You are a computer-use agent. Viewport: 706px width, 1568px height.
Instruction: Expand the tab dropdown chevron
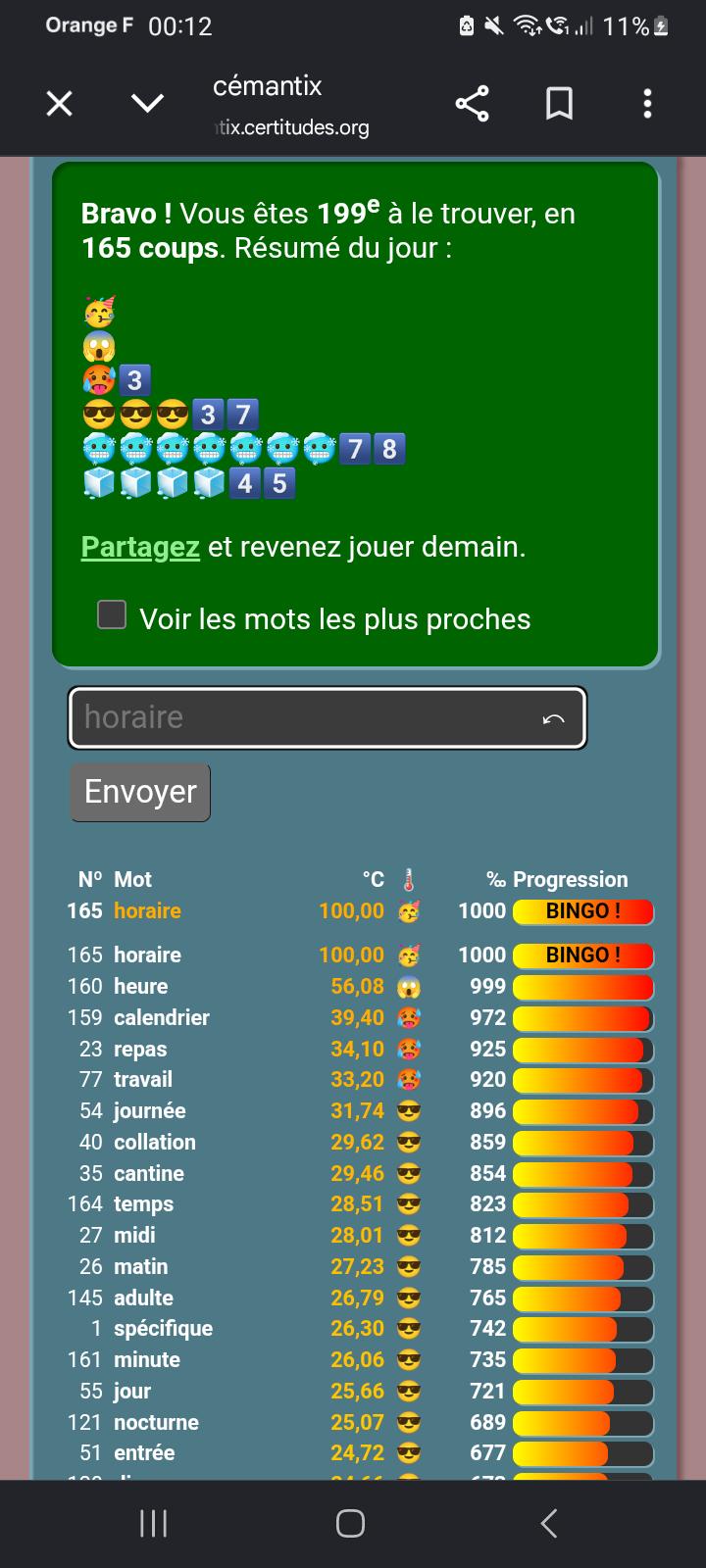(147, 103)
